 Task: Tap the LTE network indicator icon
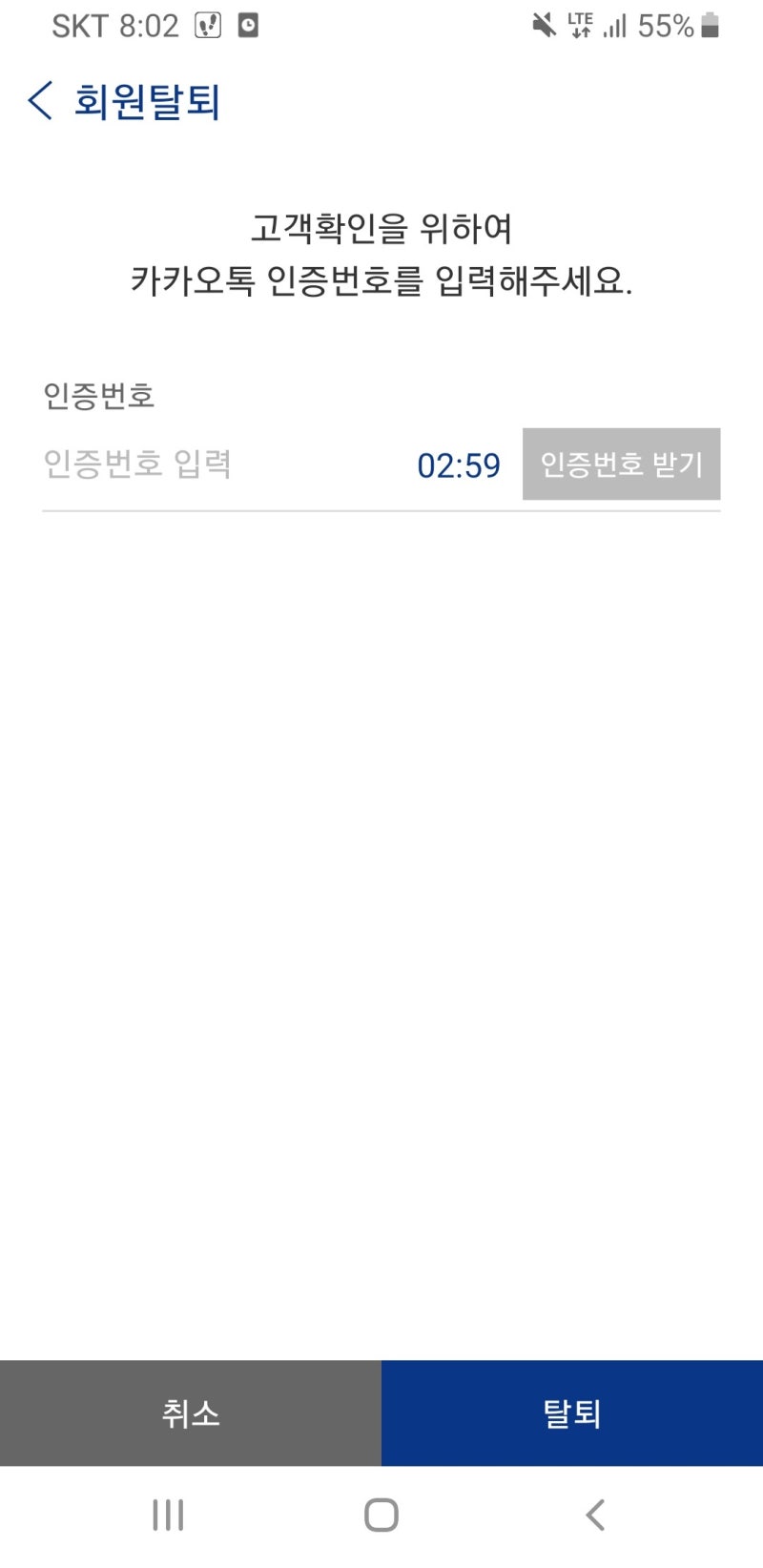click(x=583, y=24)
